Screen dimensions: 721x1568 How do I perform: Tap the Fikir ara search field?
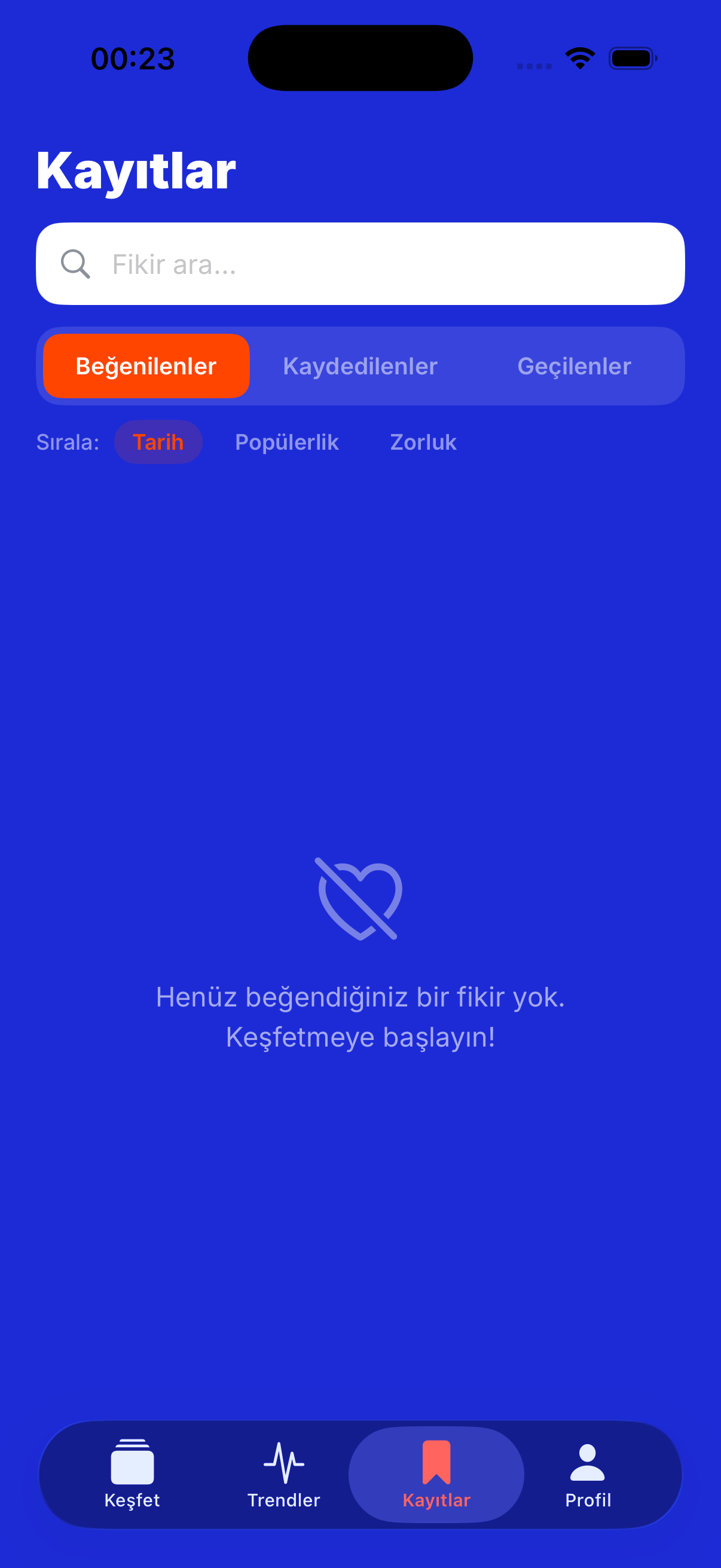coord(360,264)
